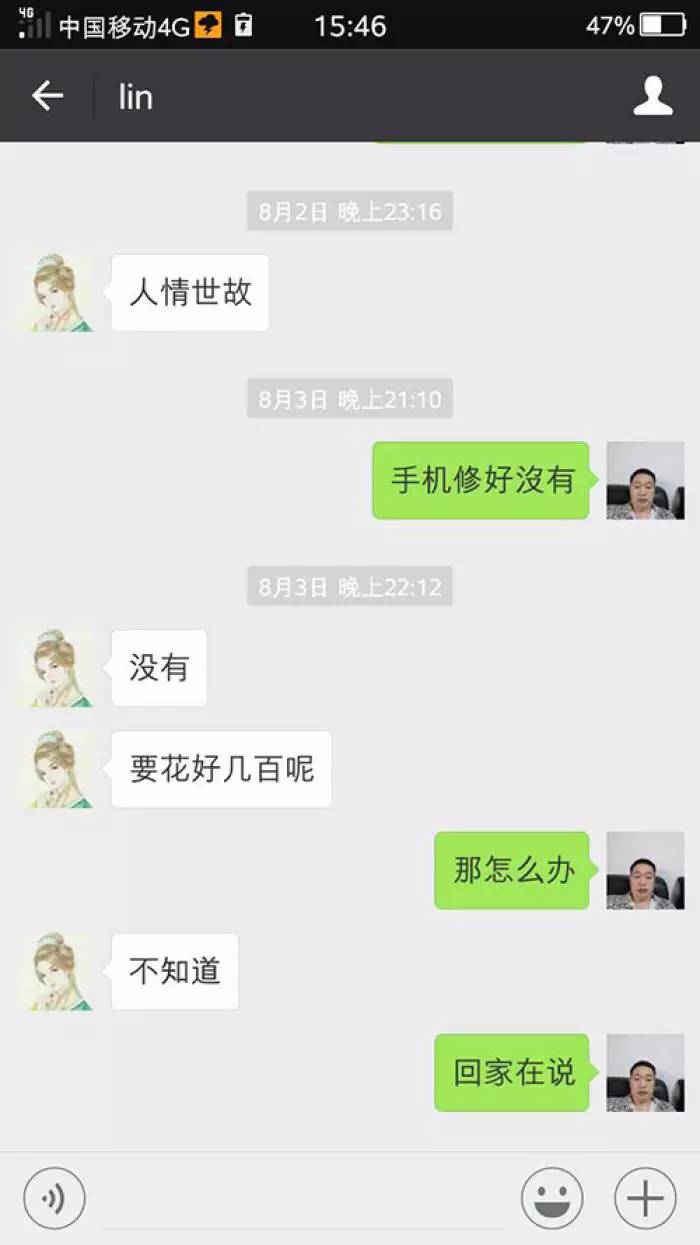Tap own avatar next to 手机修好沒有
This screenshot has width=700, height=1245.
645,481
